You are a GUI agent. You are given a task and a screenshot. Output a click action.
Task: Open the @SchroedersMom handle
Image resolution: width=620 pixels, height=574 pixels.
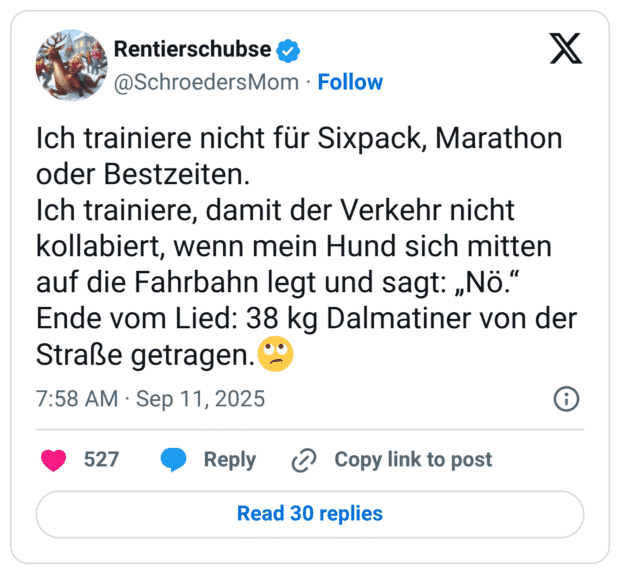pyautogui.click(x=206, y=82)
